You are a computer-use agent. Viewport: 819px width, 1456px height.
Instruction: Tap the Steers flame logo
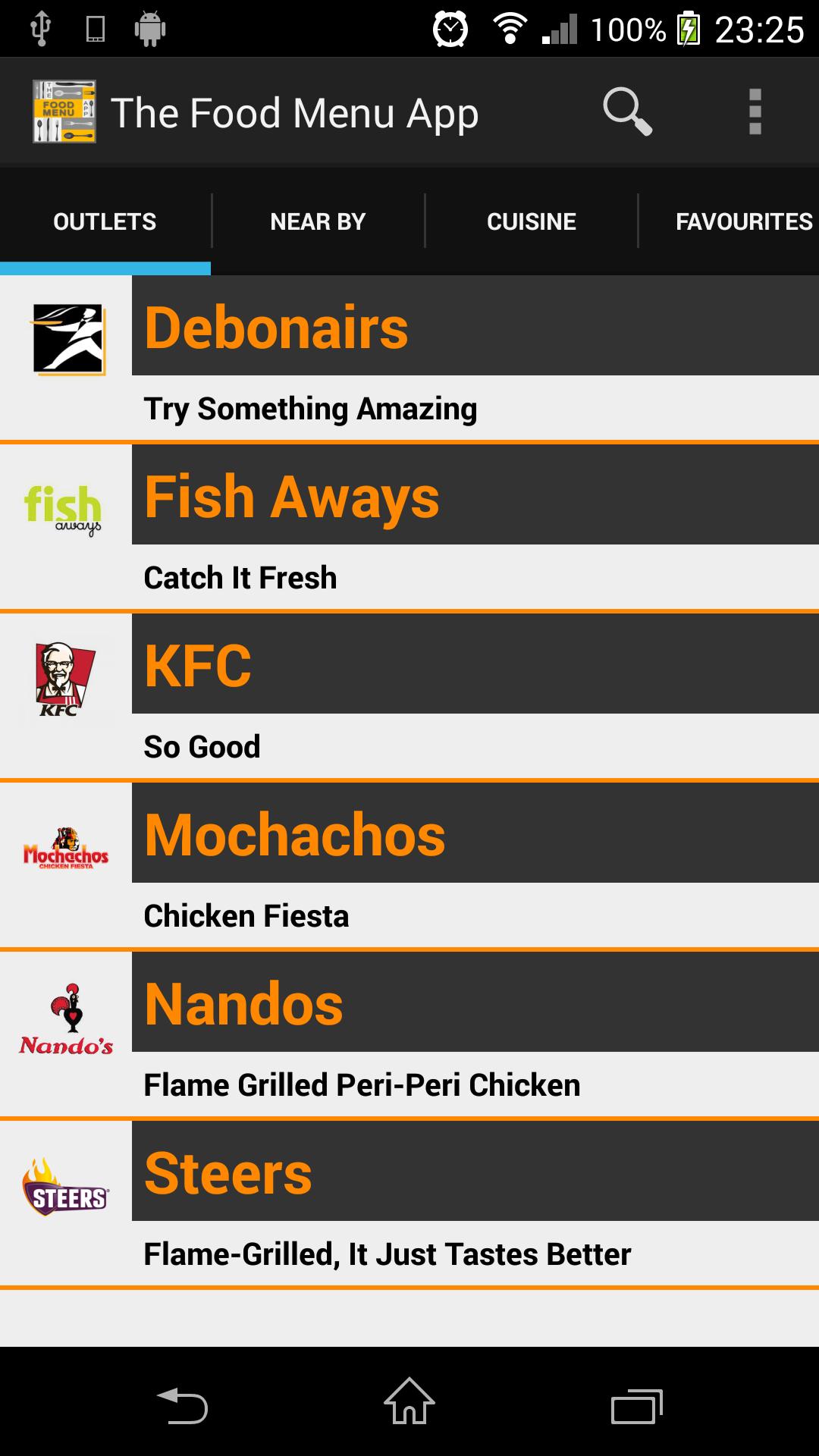point(67,1187)
